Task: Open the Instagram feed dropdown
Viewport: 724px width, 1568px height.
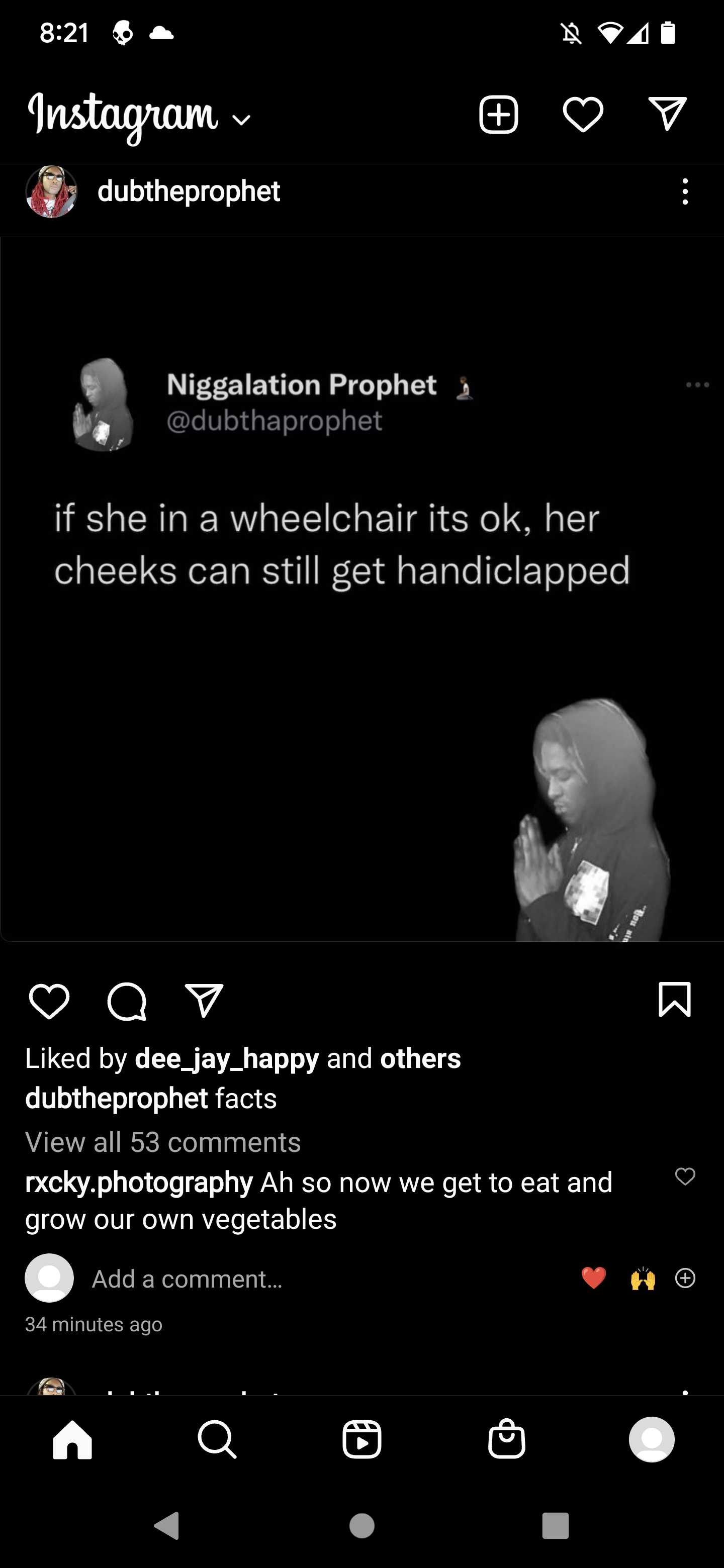Action: [139, 116]
